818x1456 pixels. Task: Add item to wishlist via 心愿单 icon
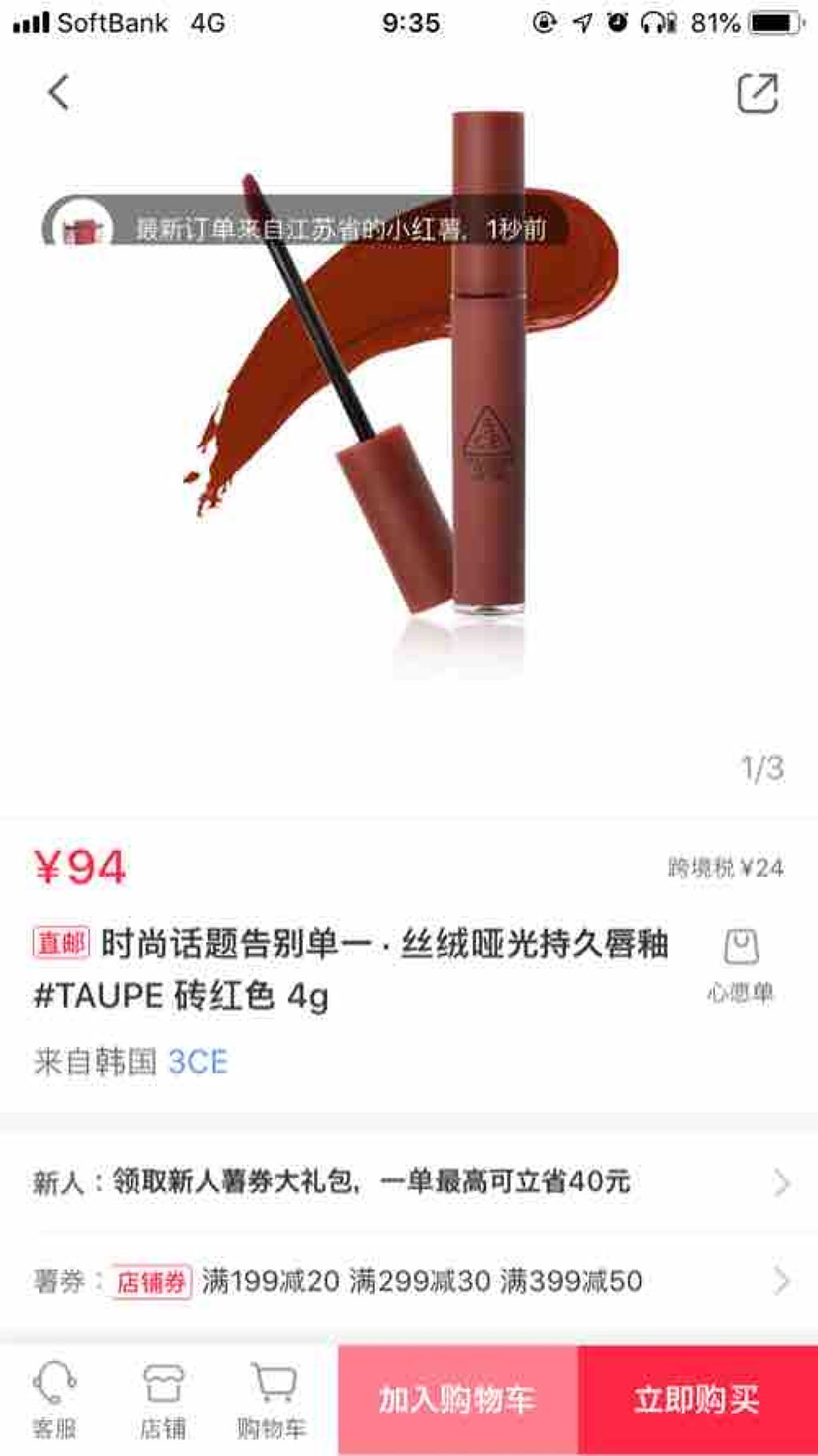click(741, 956)
